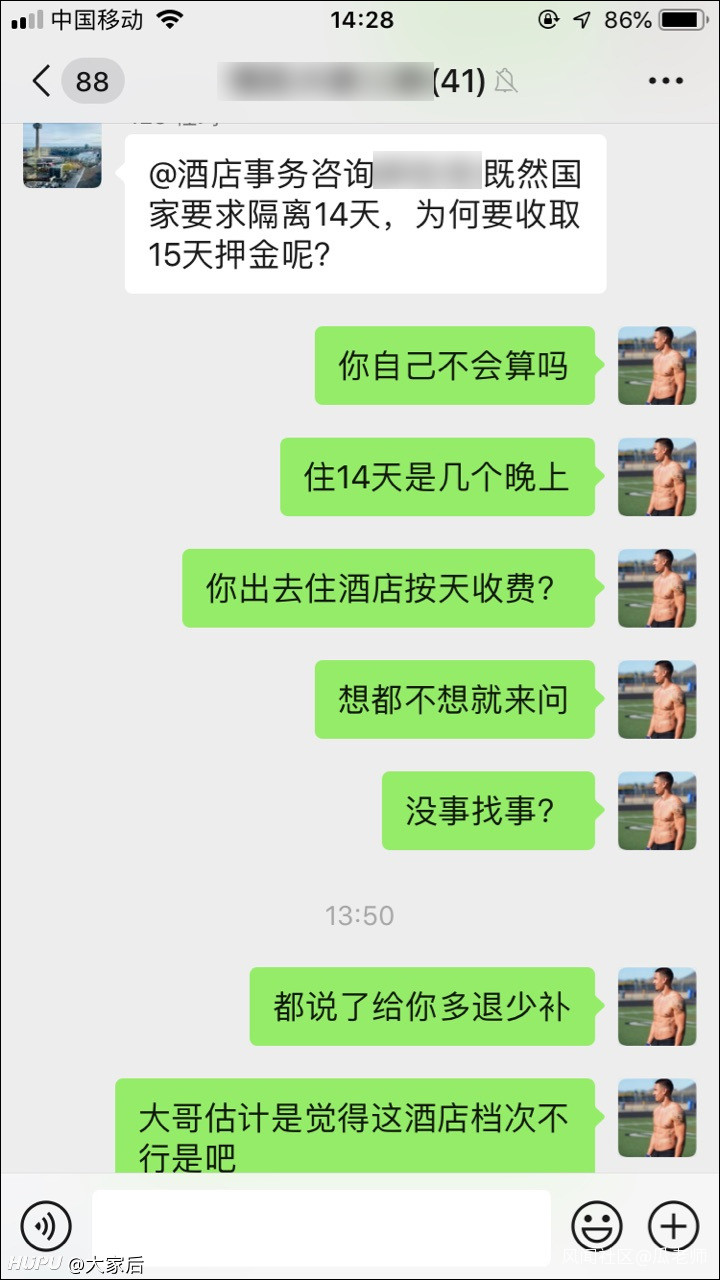Tap avatar next to 没事找事?
This screenshot has width=720, height=1280.
657,811
